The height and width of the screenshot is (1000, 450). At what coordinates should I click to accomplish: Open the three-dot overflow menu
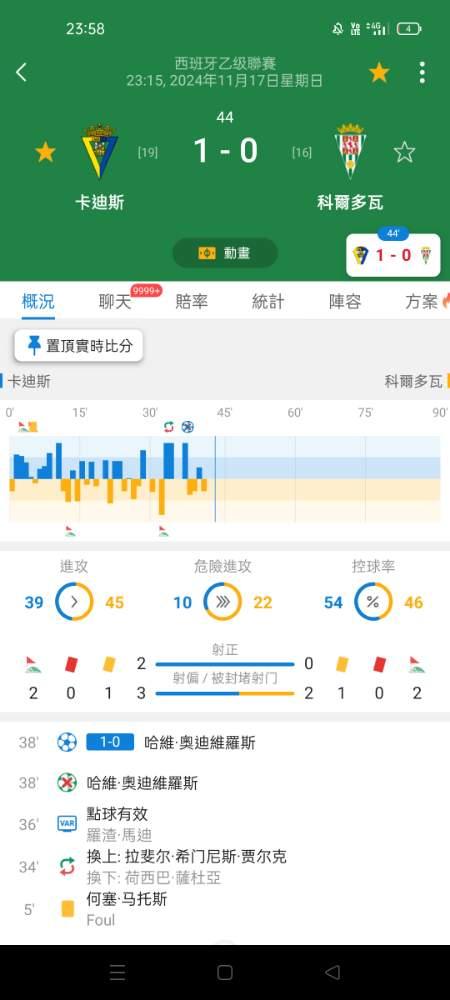pos(422,73)
